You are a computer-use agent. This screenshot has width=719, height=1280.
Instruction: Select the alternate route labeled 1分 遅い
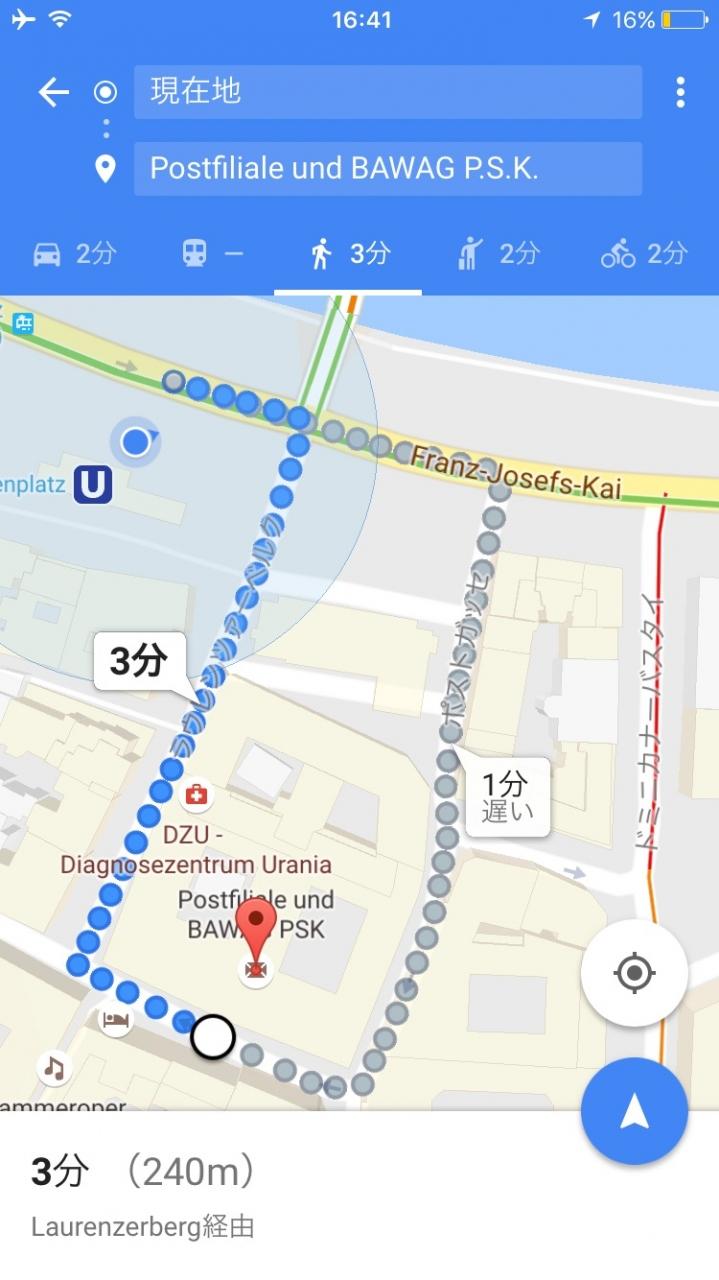click(508, 796)
